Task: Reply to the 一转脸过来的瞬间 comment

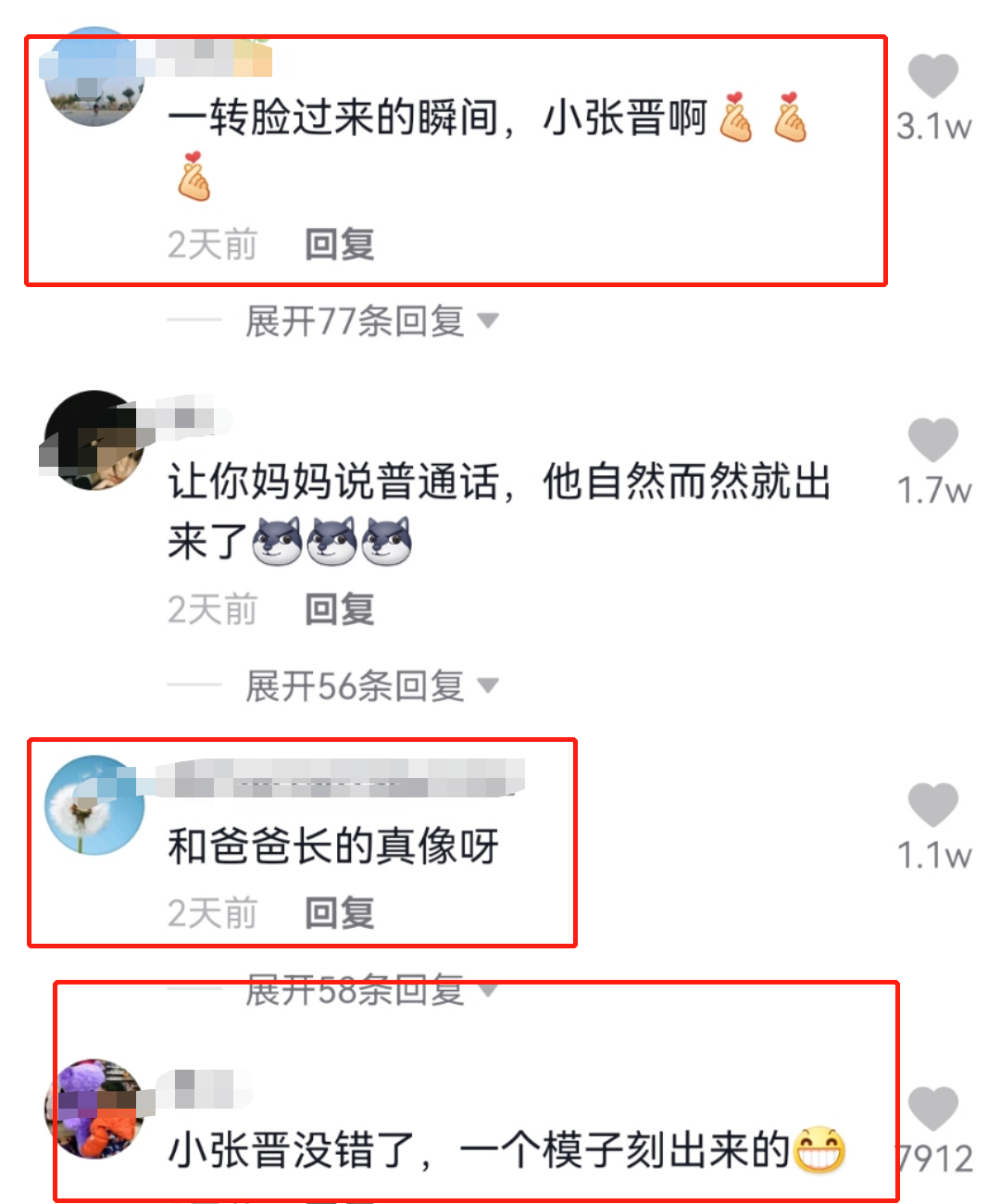Action: coord(340,245)
